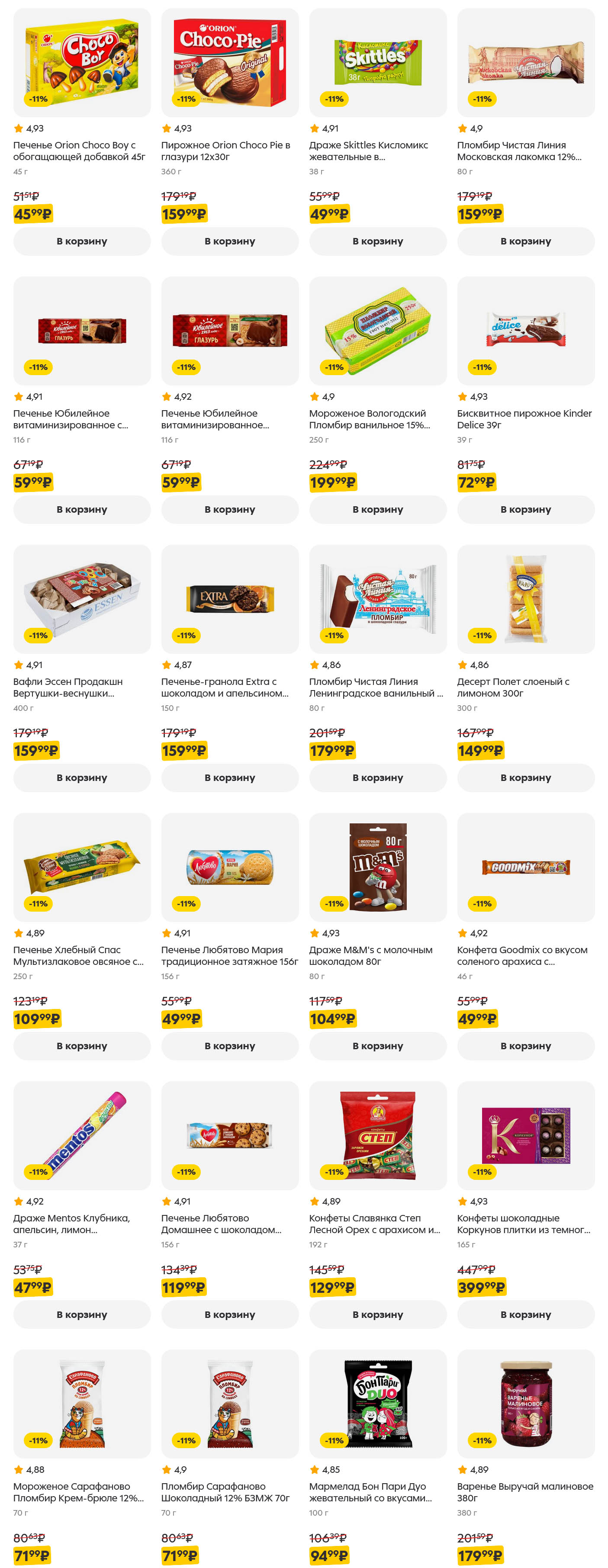The image size is (608, 1568).
Task: Add Ленинградское пломбир to cart
Action: click(377, 778)
